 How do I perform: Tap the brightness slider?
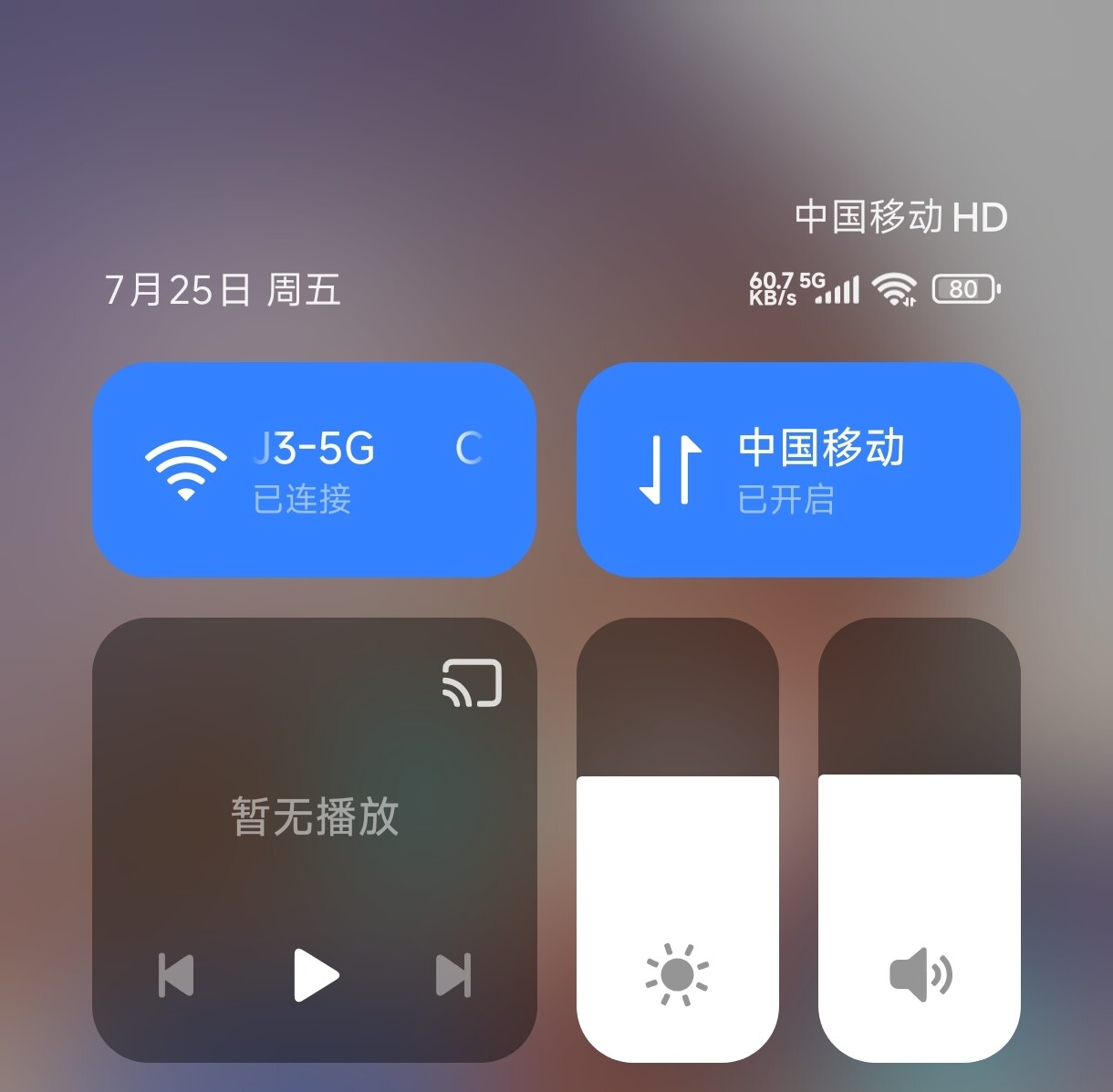pyautogui.click(x=678, y=840)
